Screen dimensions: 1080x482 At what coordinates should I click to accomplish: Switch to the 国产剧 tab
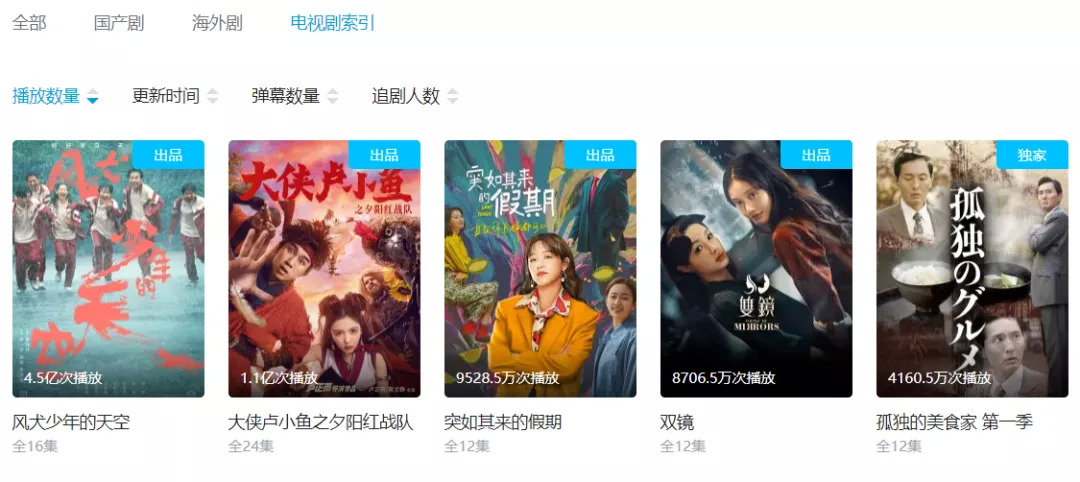click(119, 23)
